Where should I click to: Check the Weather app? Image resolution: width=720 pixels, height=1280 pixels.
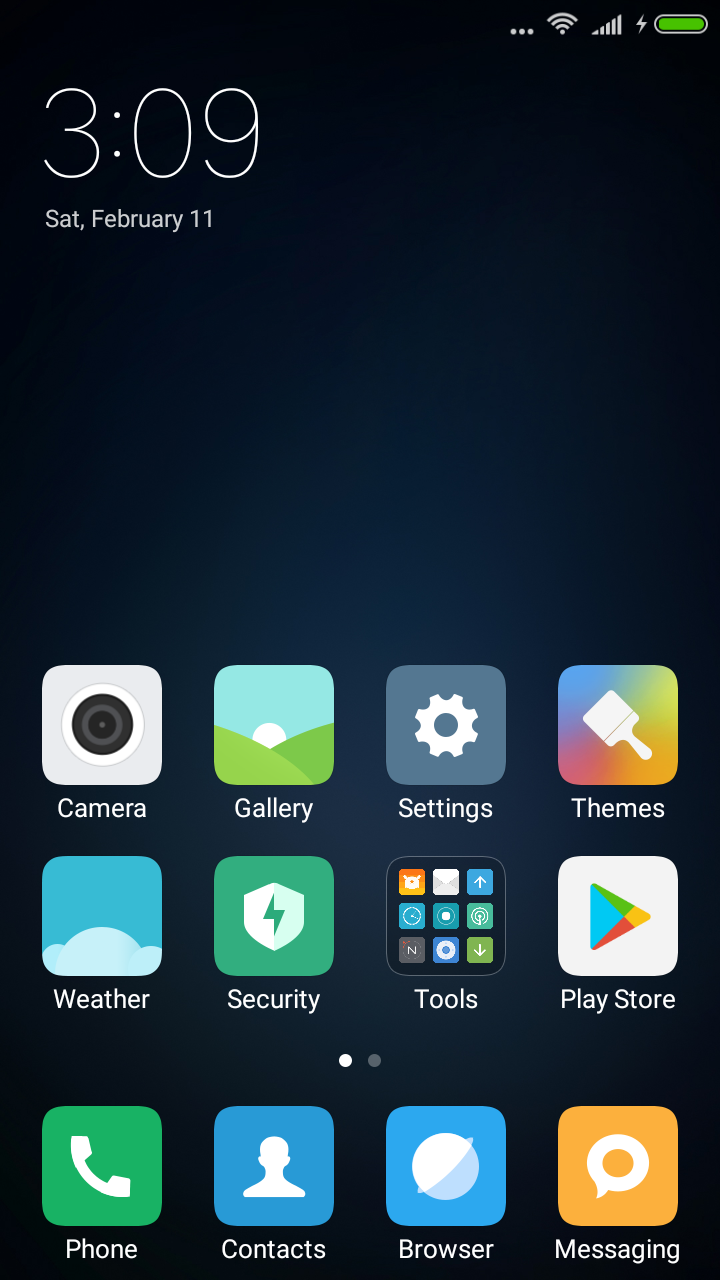click(102, 916)
